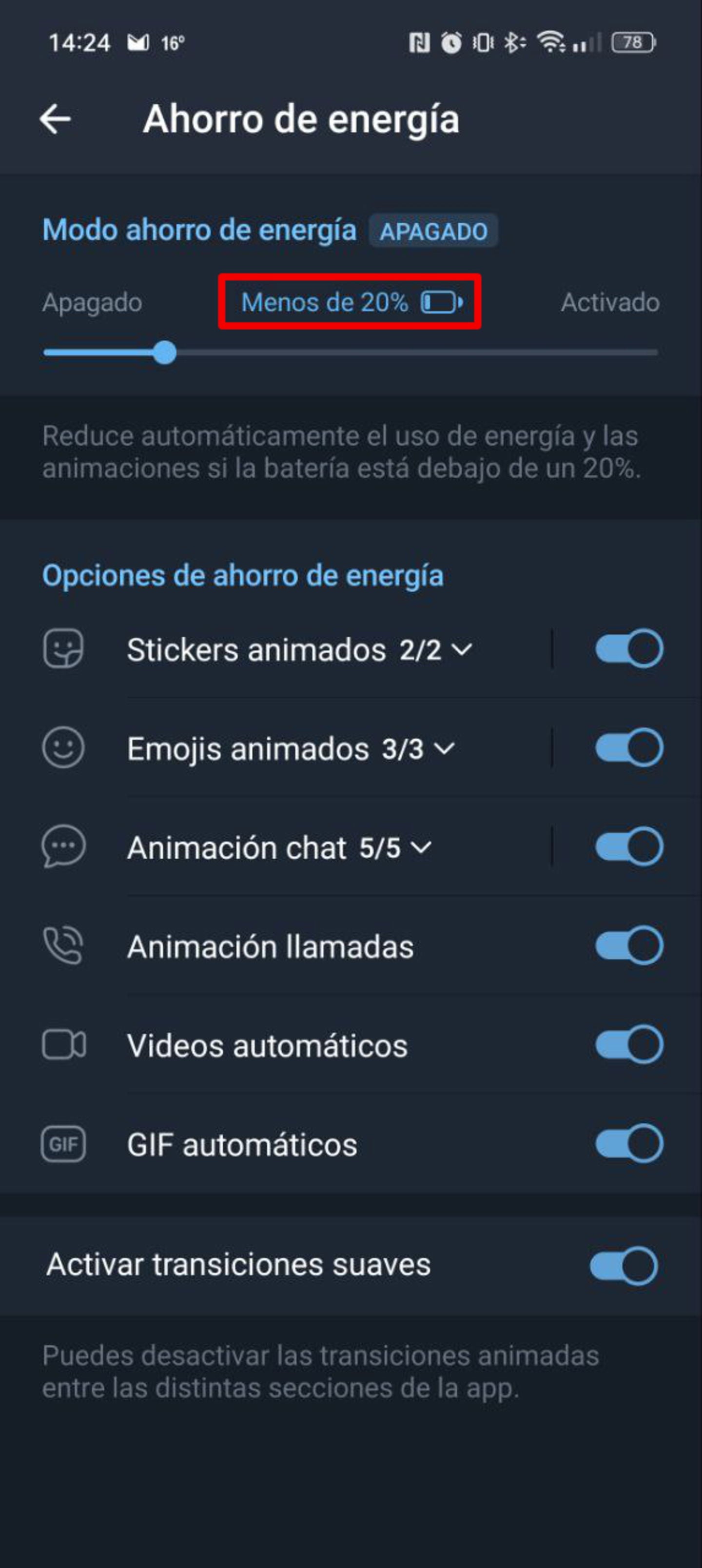Toggle Stickers animados switch

628,649
